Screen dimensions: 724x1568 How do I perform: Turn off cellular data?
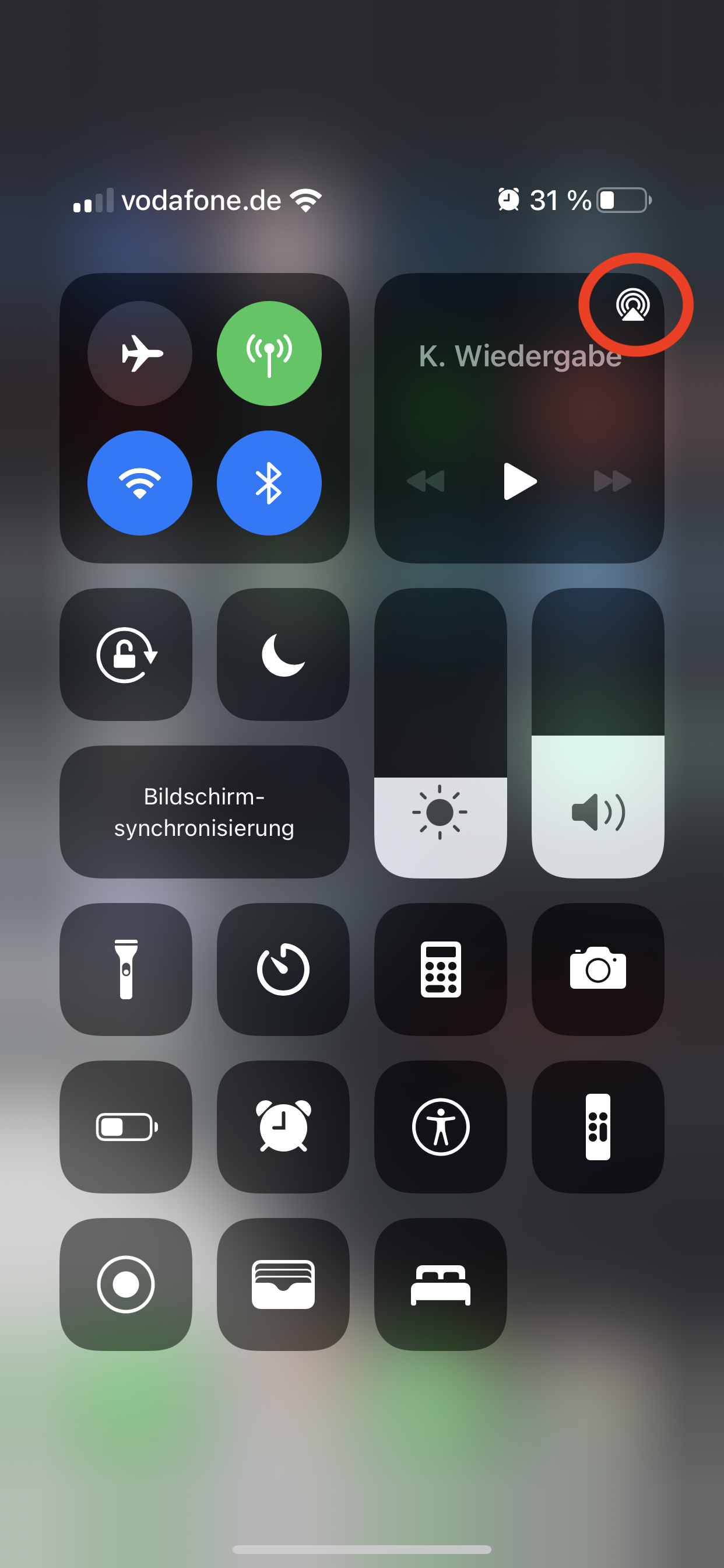click(269, 353)
